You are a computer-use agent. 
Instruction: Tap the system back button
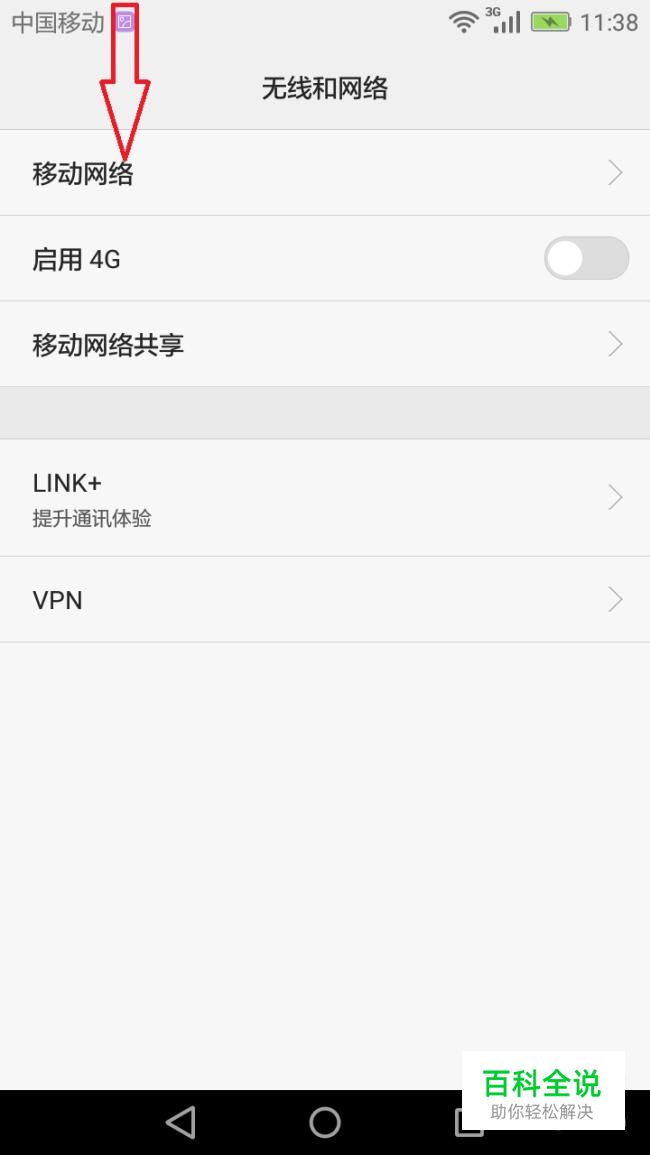pyautogui.click(x=181, y=1122)
